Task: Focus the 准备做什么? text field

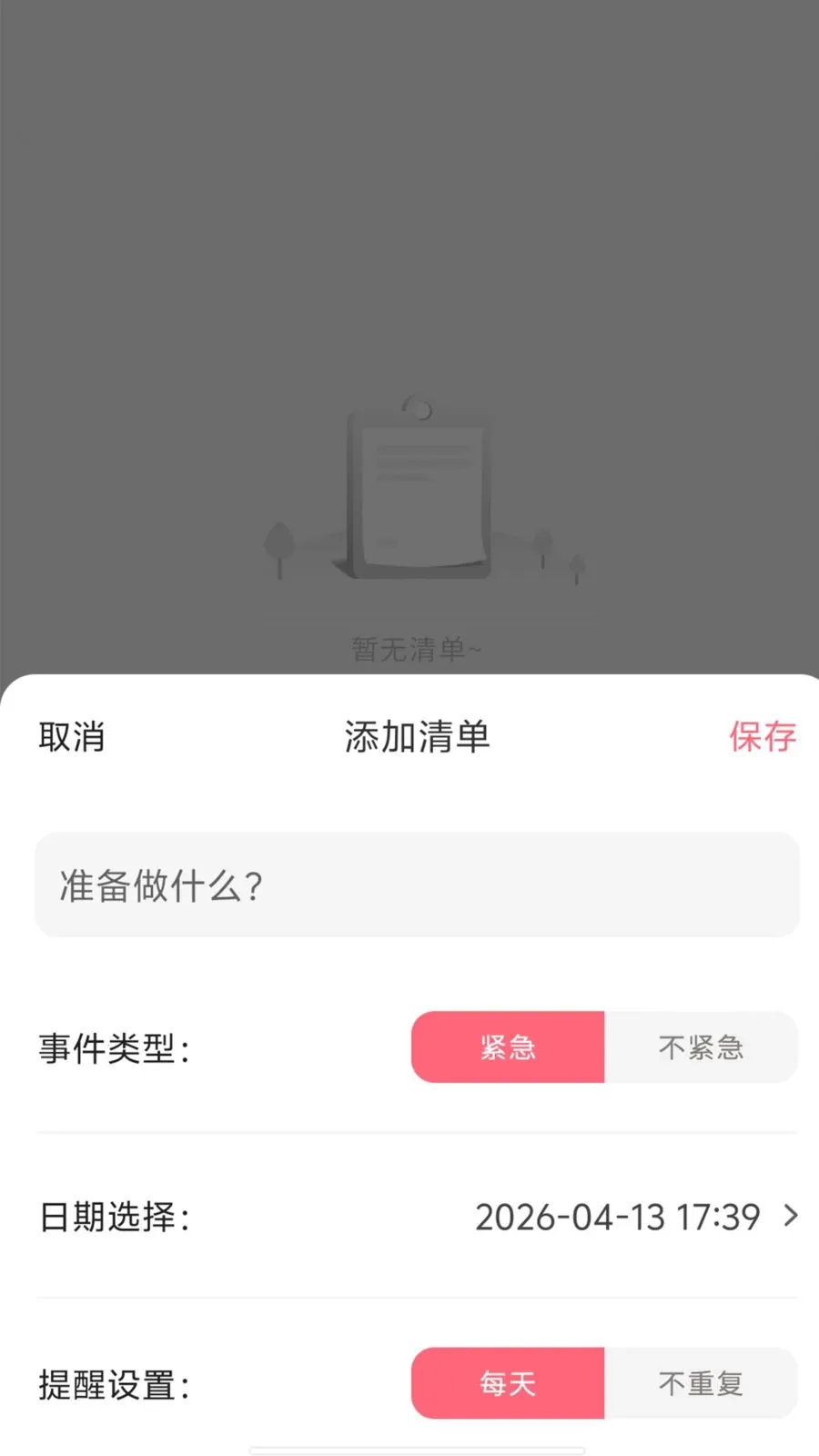Action: coord(417,885)
